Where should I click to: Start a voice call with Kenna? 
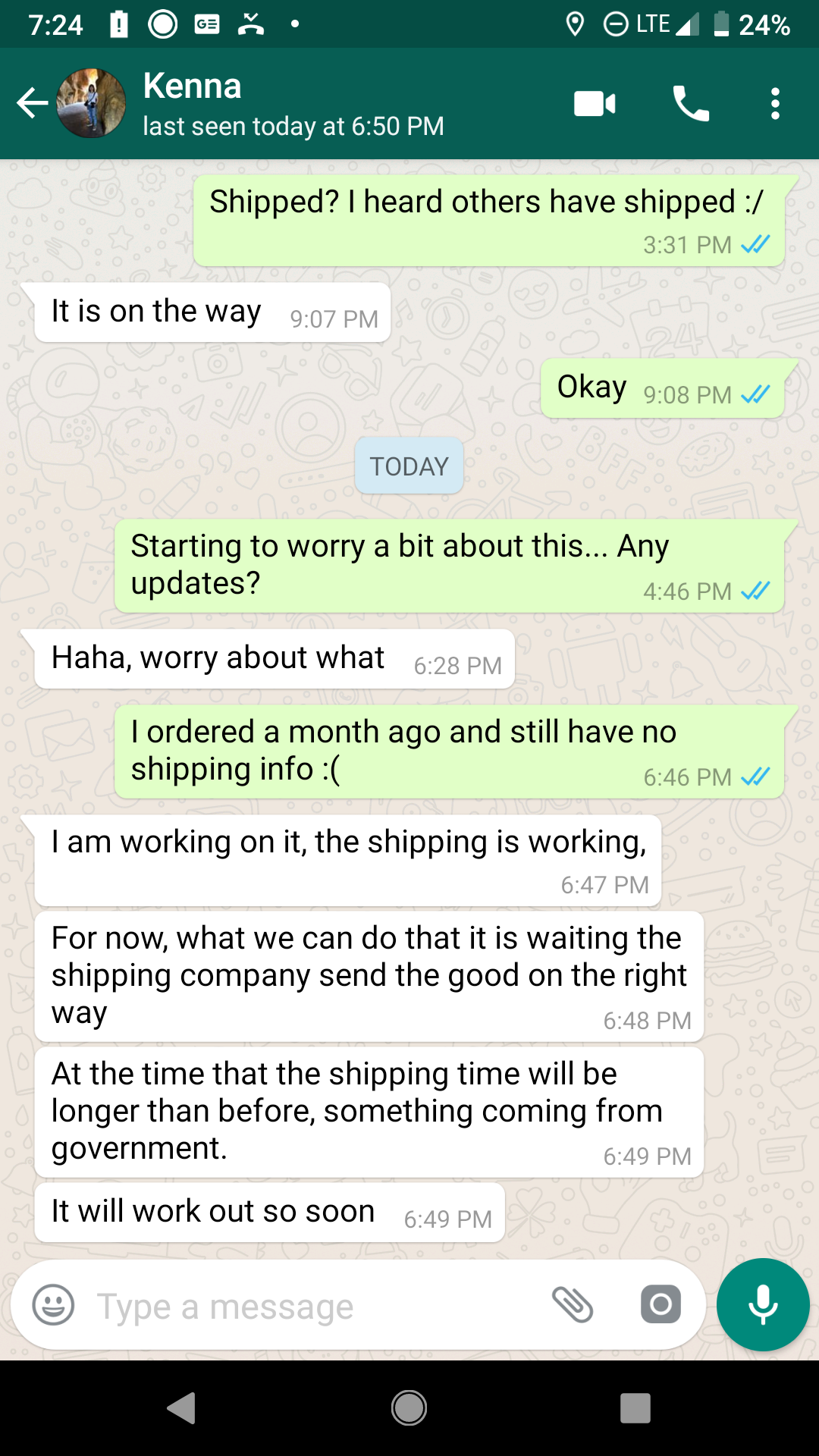(x=691, y=104)
